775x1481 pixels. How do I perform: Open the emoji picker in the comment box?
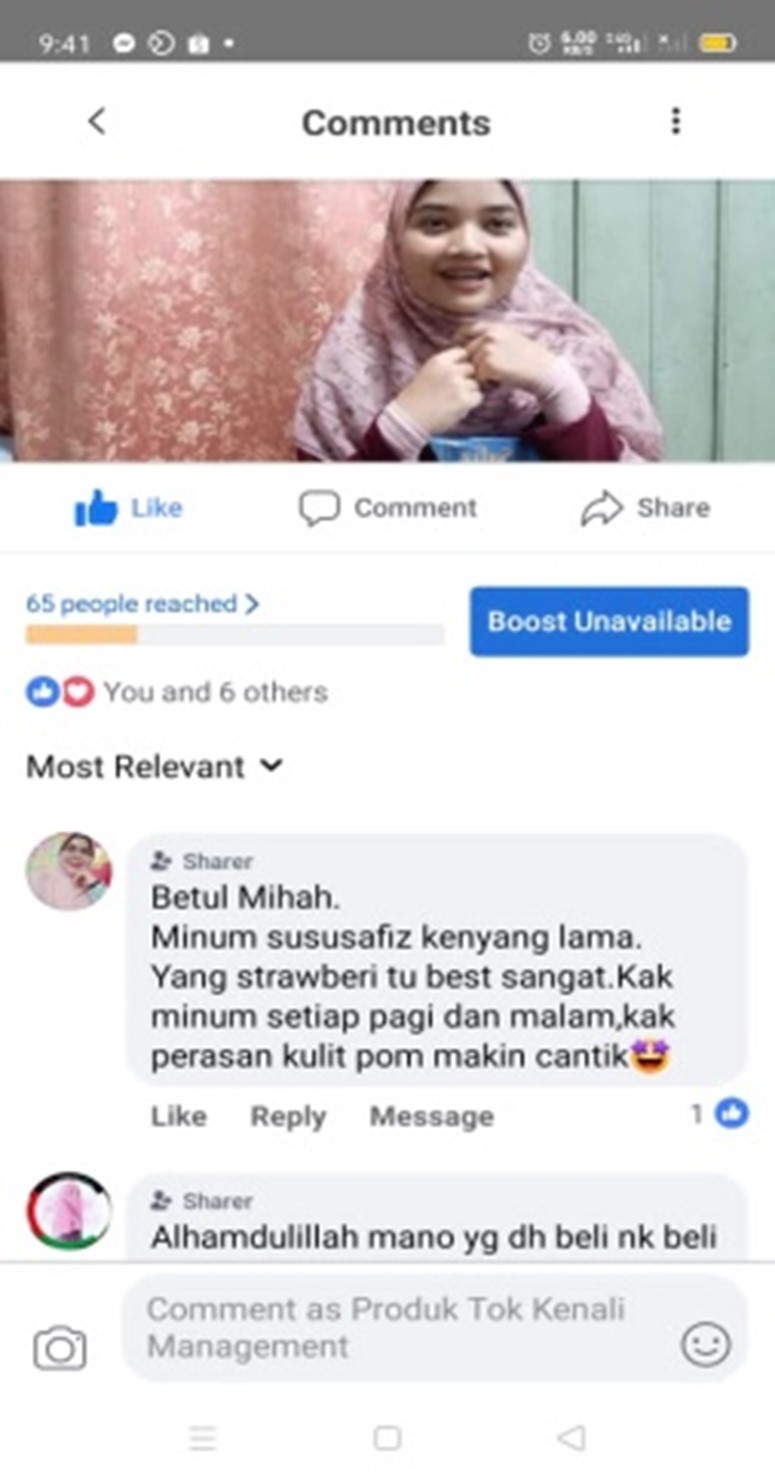[705, 1345]
